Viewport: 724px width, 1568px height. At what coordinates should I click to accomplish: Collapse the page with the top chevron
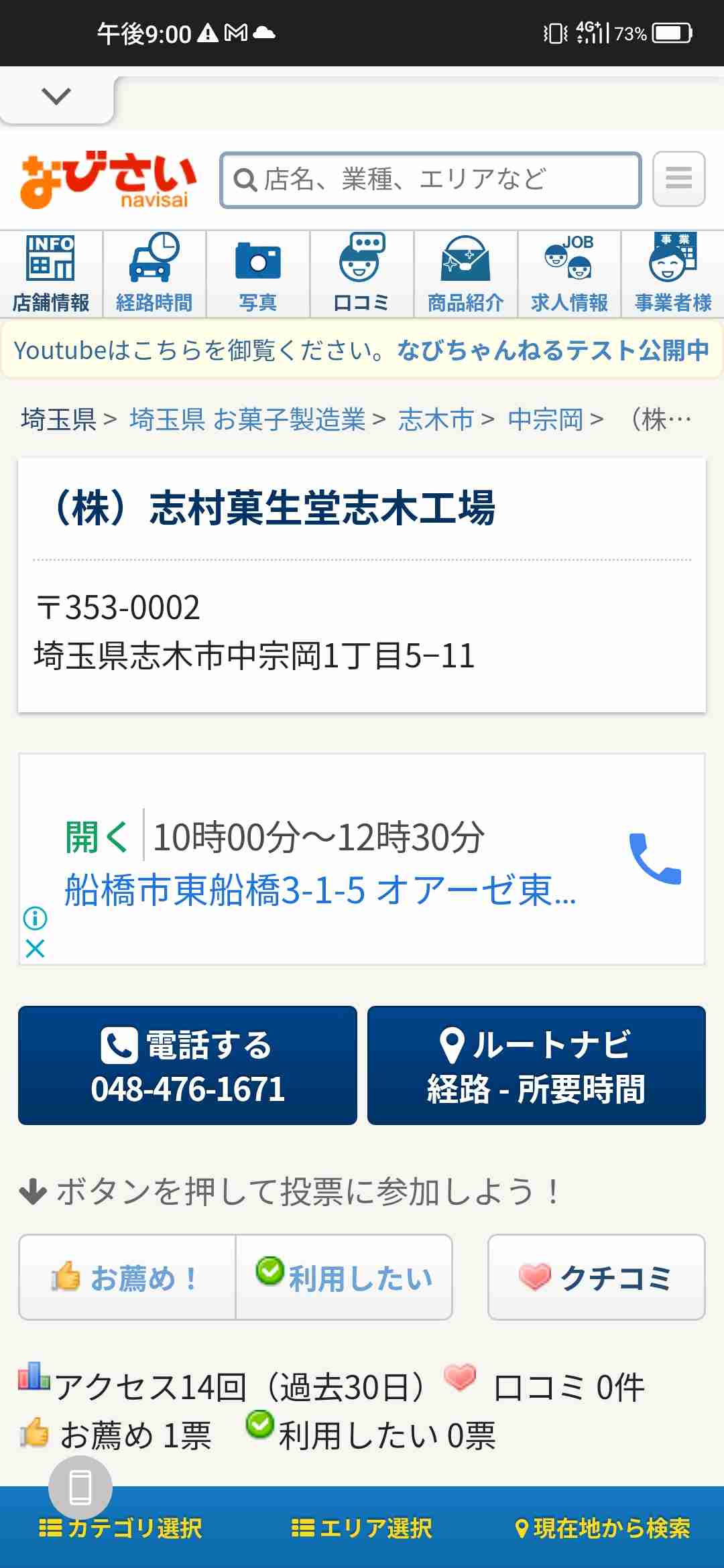[56, 96]
